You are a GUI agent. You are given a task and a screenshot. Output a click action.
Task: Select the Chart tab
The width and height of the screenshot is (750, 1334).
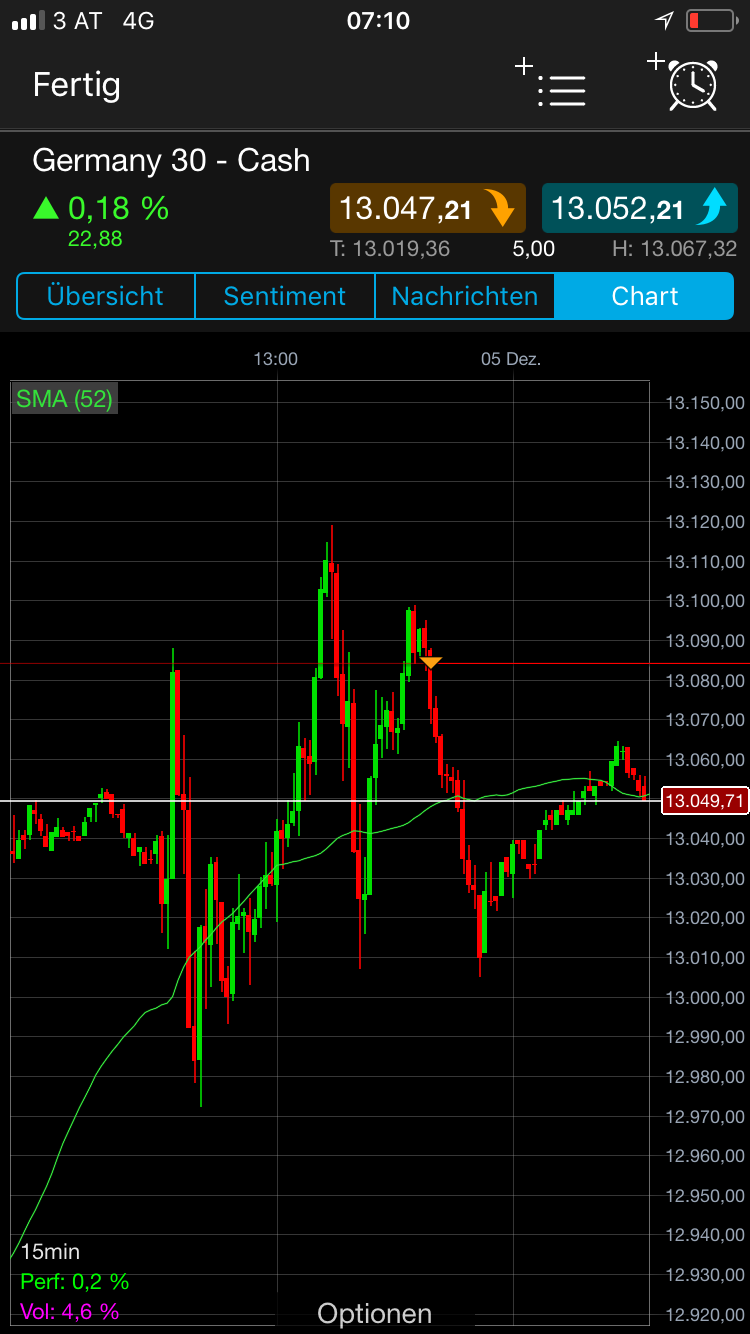[x=644, y=297]
